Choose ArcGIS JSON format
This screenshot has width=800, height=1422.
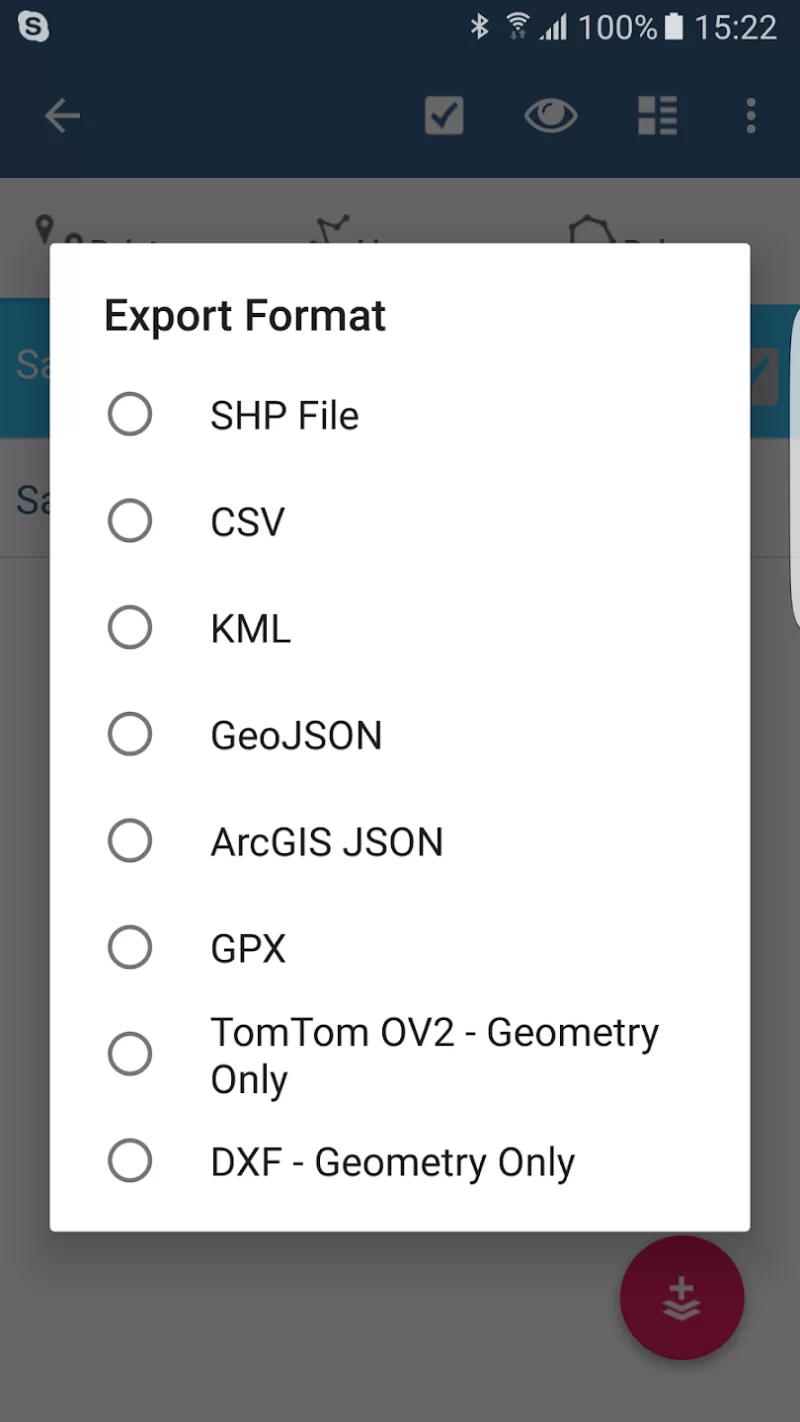[130, 842]
